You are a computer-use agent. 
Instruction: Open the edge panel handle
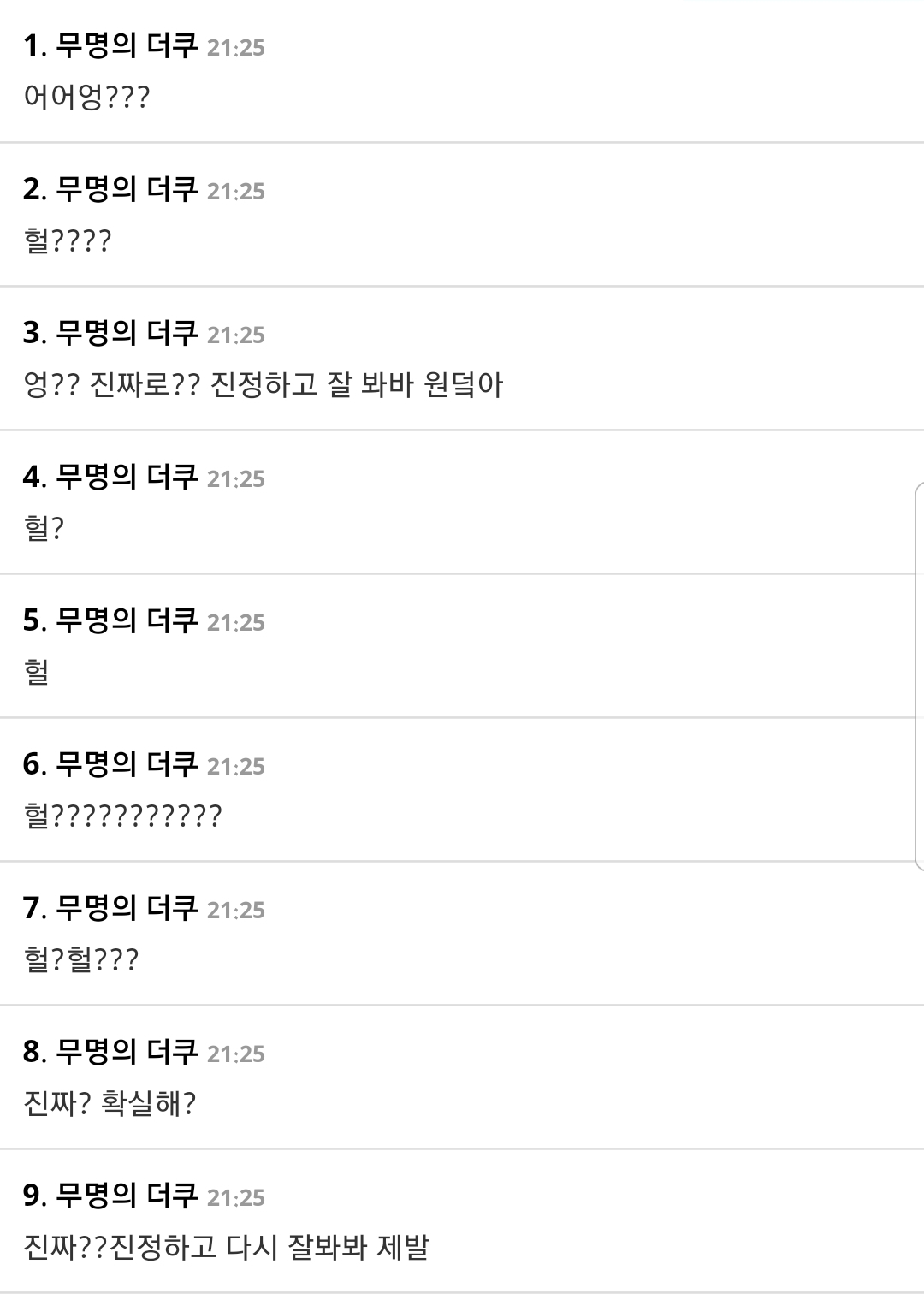click(x=919, y=675)
